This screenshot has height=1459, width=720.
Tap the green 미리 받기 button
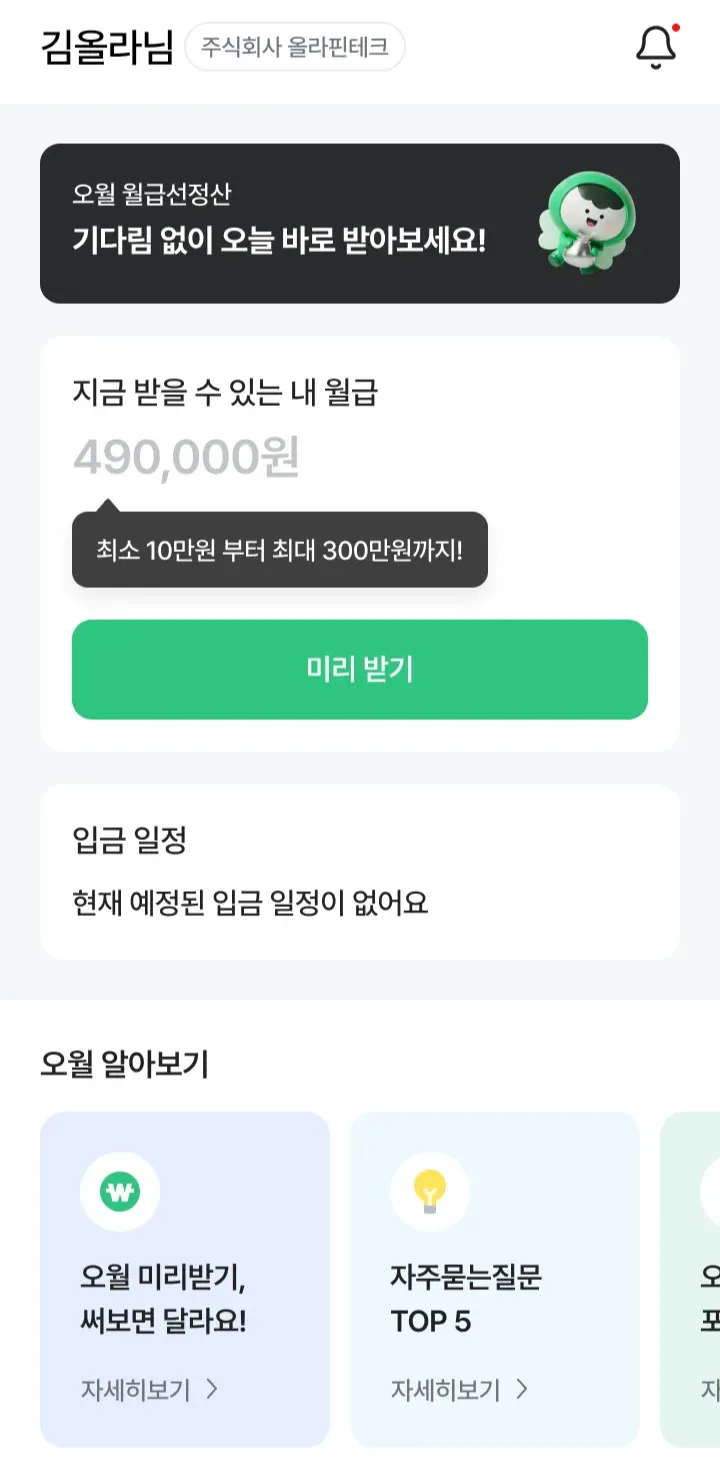[x=360, y=669]
